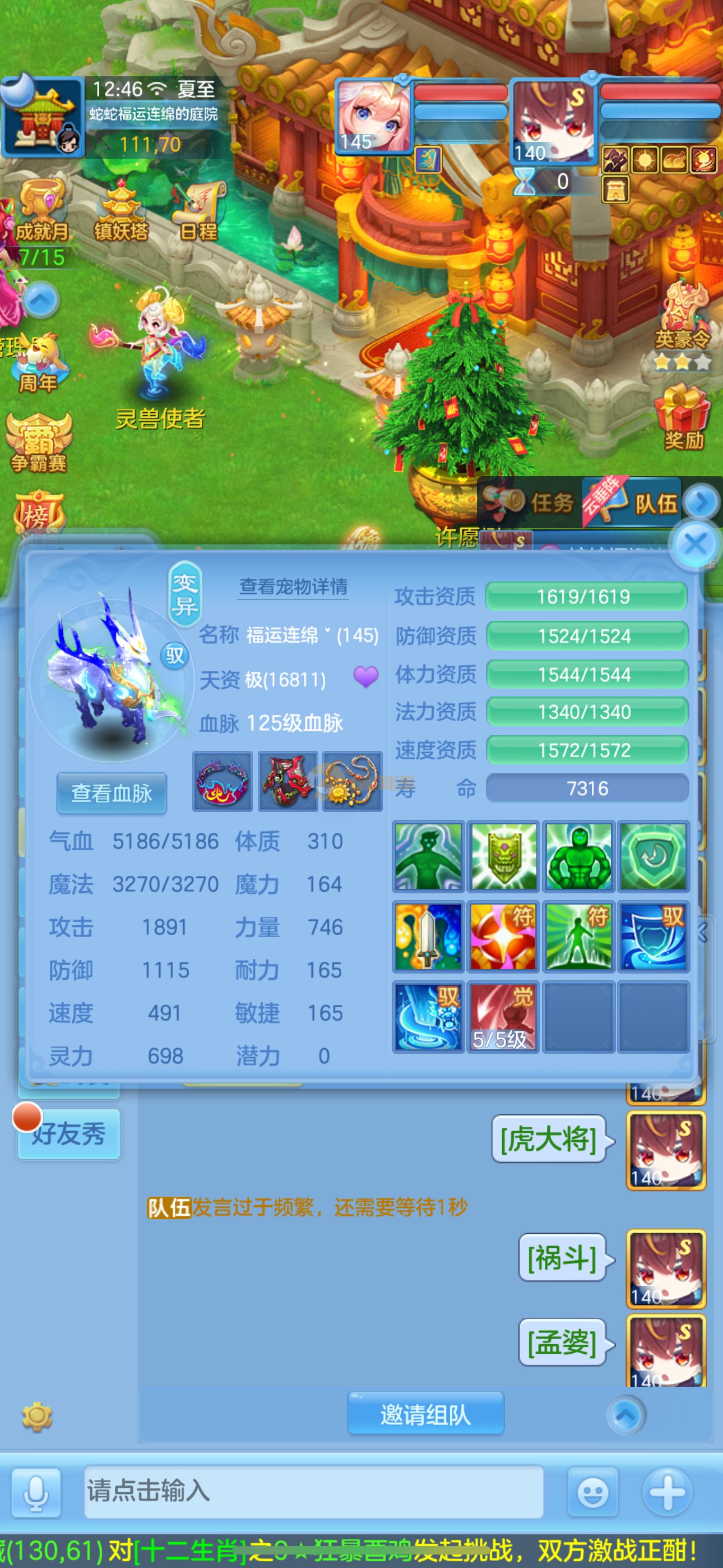Open the 队伍 tab
The height and width of the screenshot is (1568, 723).
coord(633,502)
